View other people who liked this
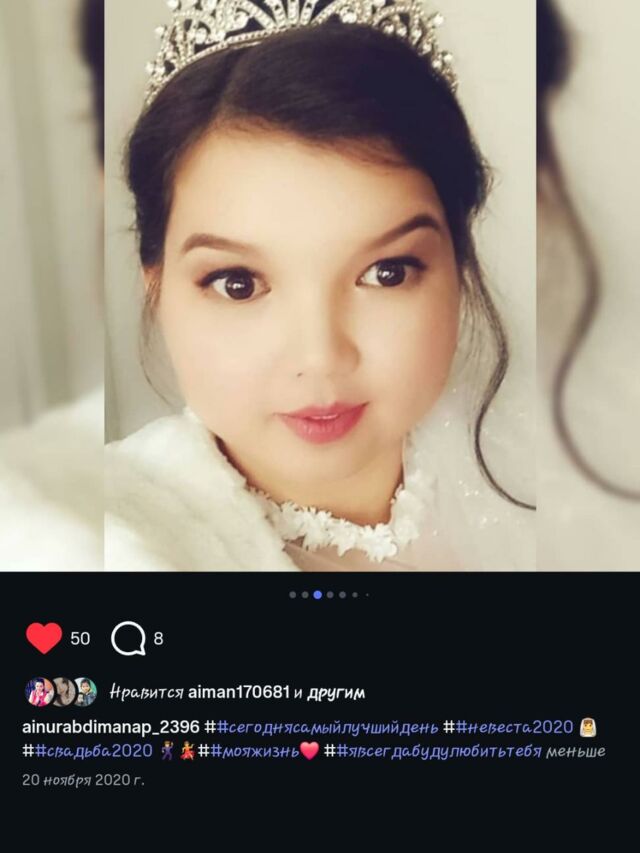Screen dimensions: 640x853 click(336, 692)
